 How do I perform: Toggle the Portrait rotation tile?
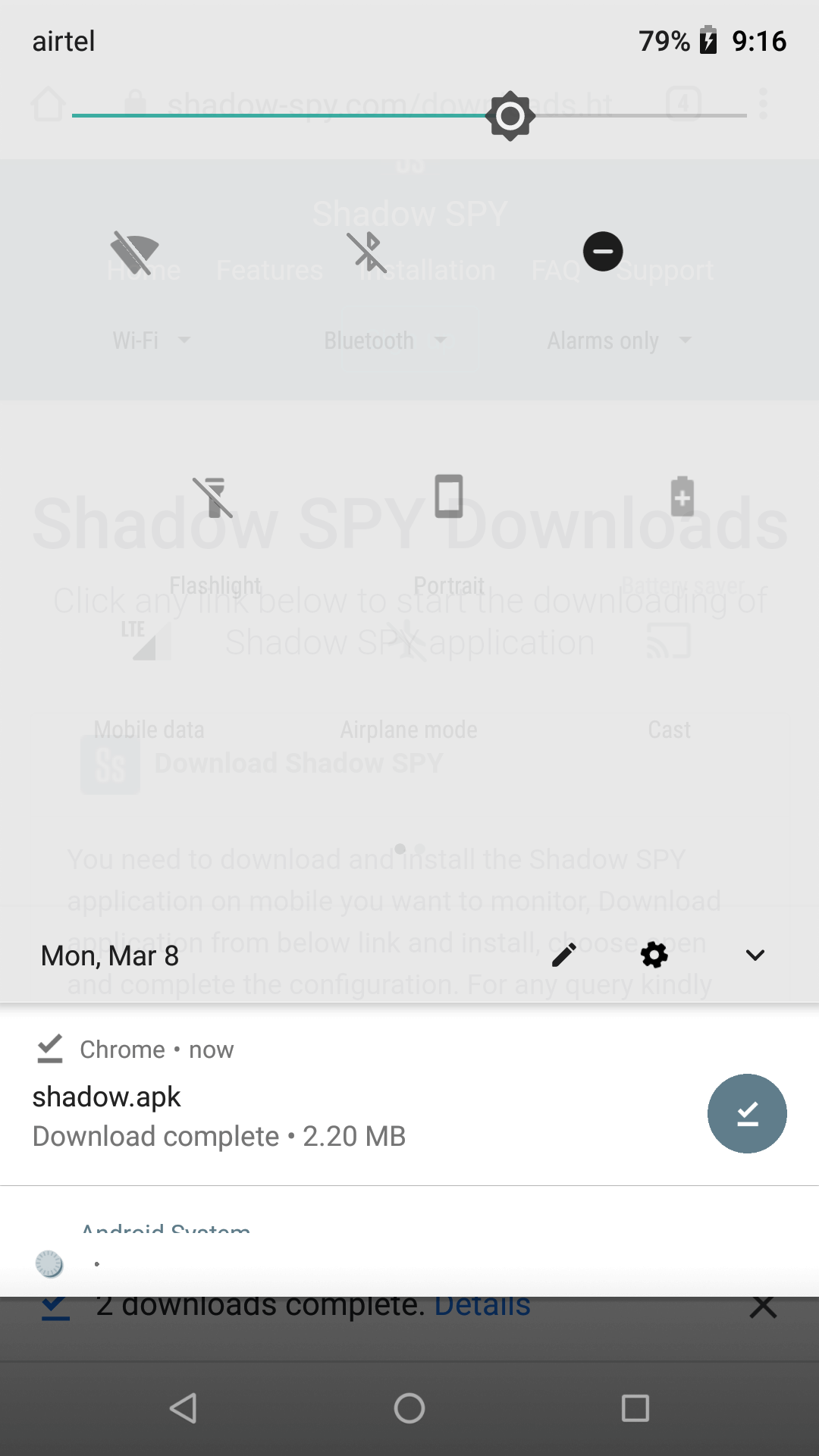click(x=448, y=497)
